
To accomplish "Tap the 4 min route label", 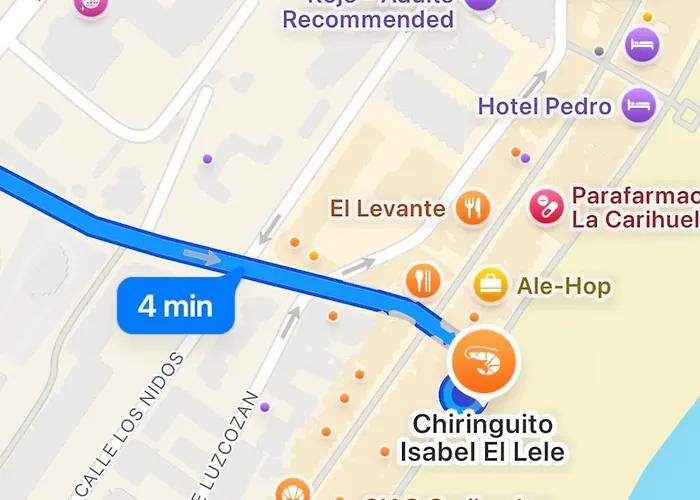I will (176, 306).
